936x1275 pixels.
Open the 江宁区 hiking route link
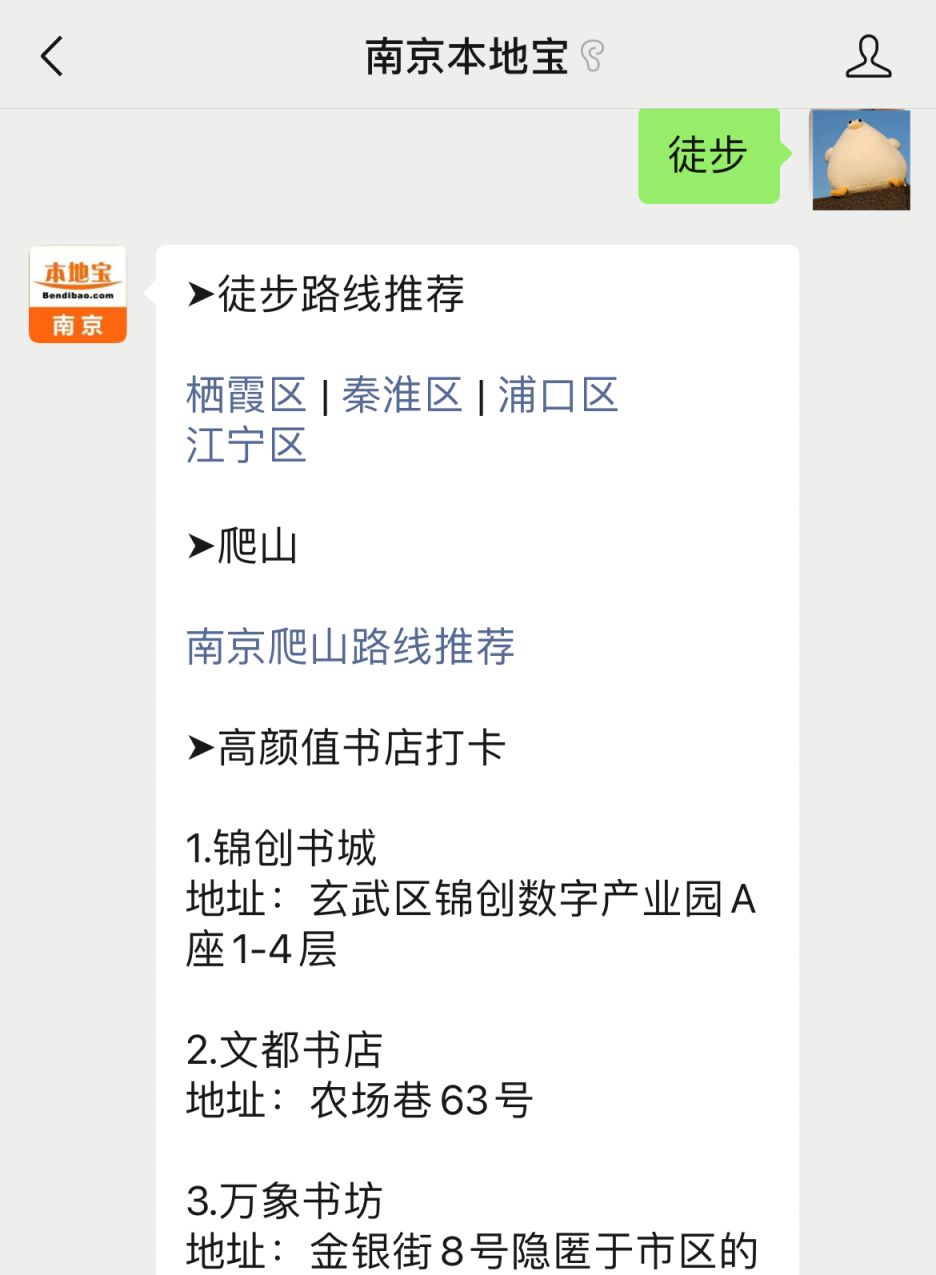point(246,445)
